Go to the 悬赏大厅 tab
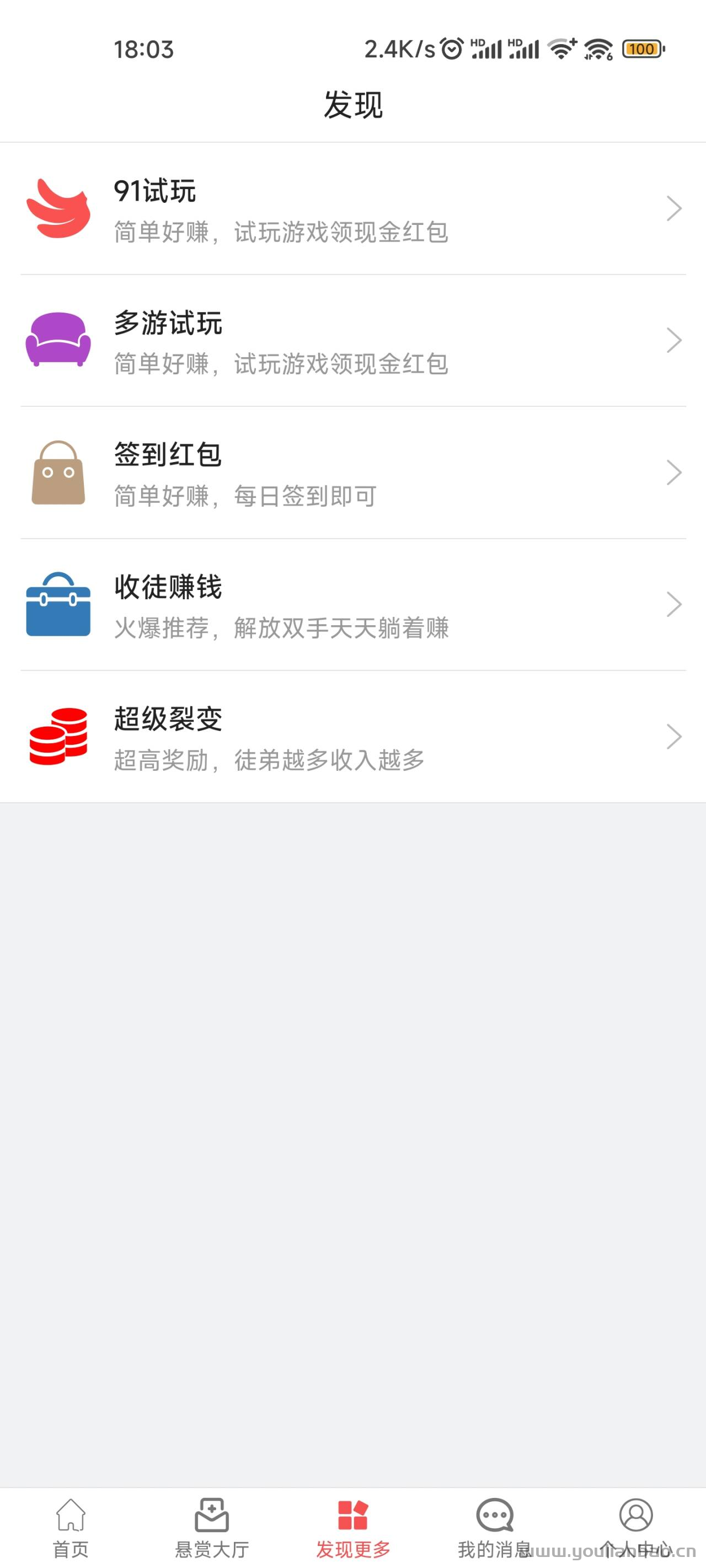This screenshot has width=706, height=1568. coord(212,1528)
